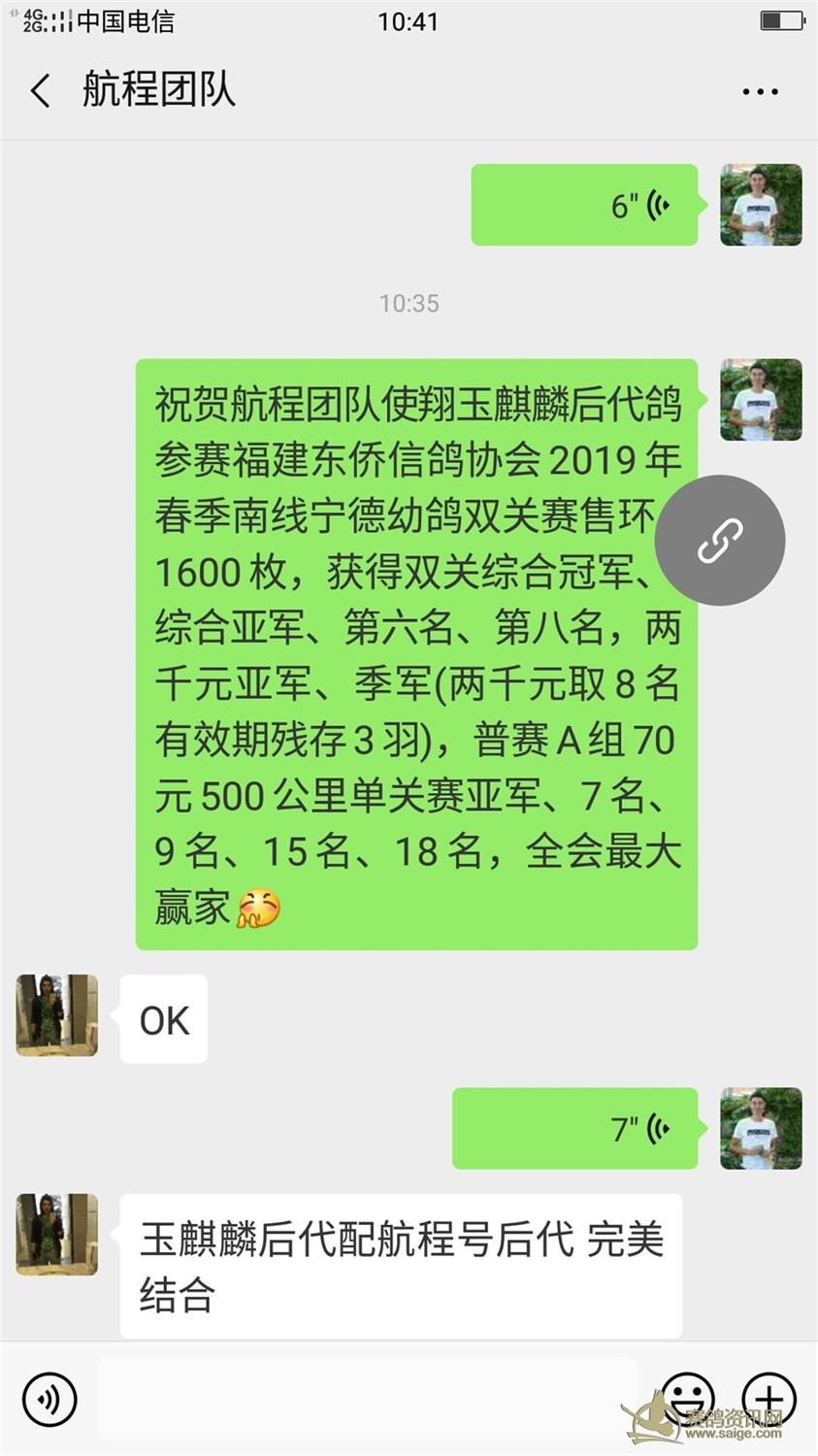Open own avatar next to the long green message
818x1456 pixels.
(761, 400)
